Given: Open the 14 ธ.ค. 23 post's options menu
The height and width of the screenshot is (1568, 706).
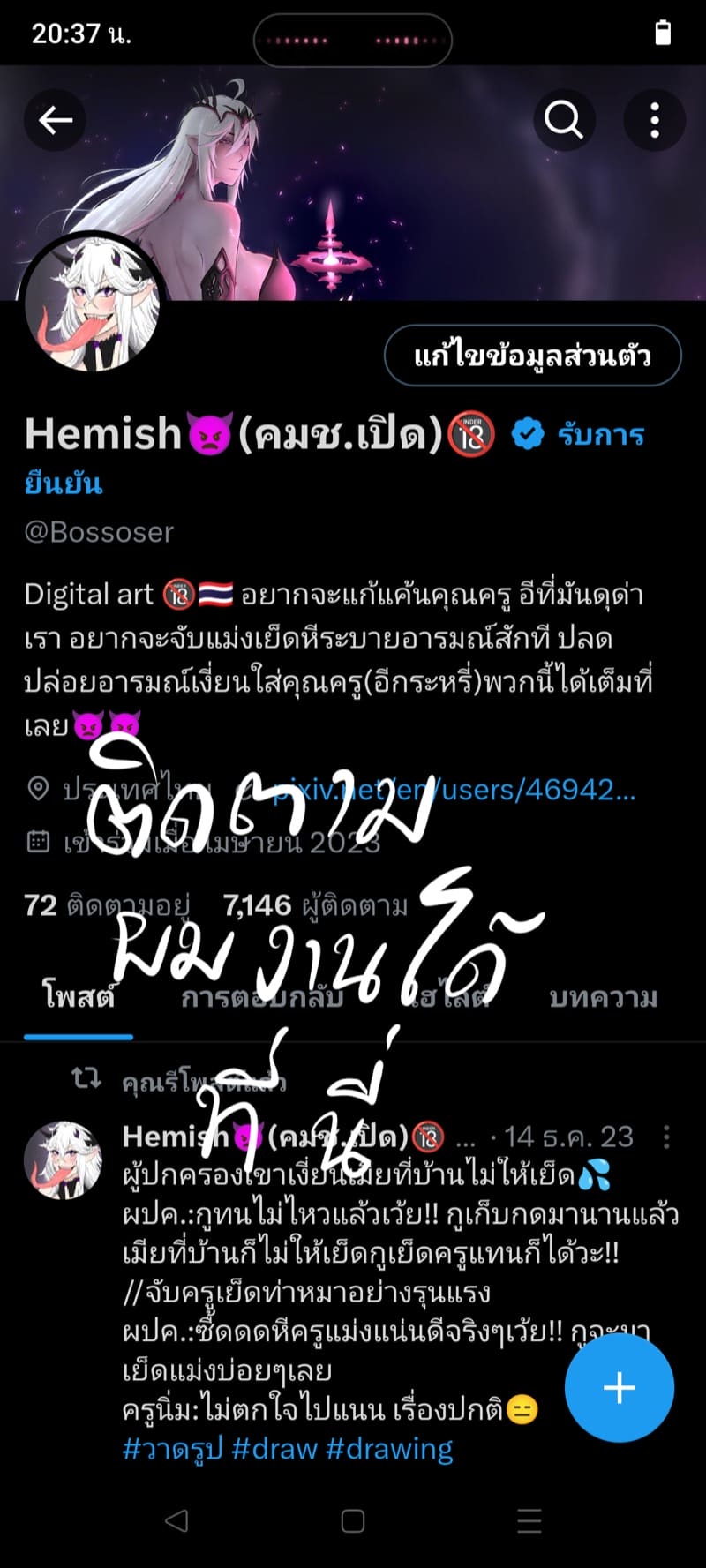Looking at the screenshot, I should [x=666, y=1137].
